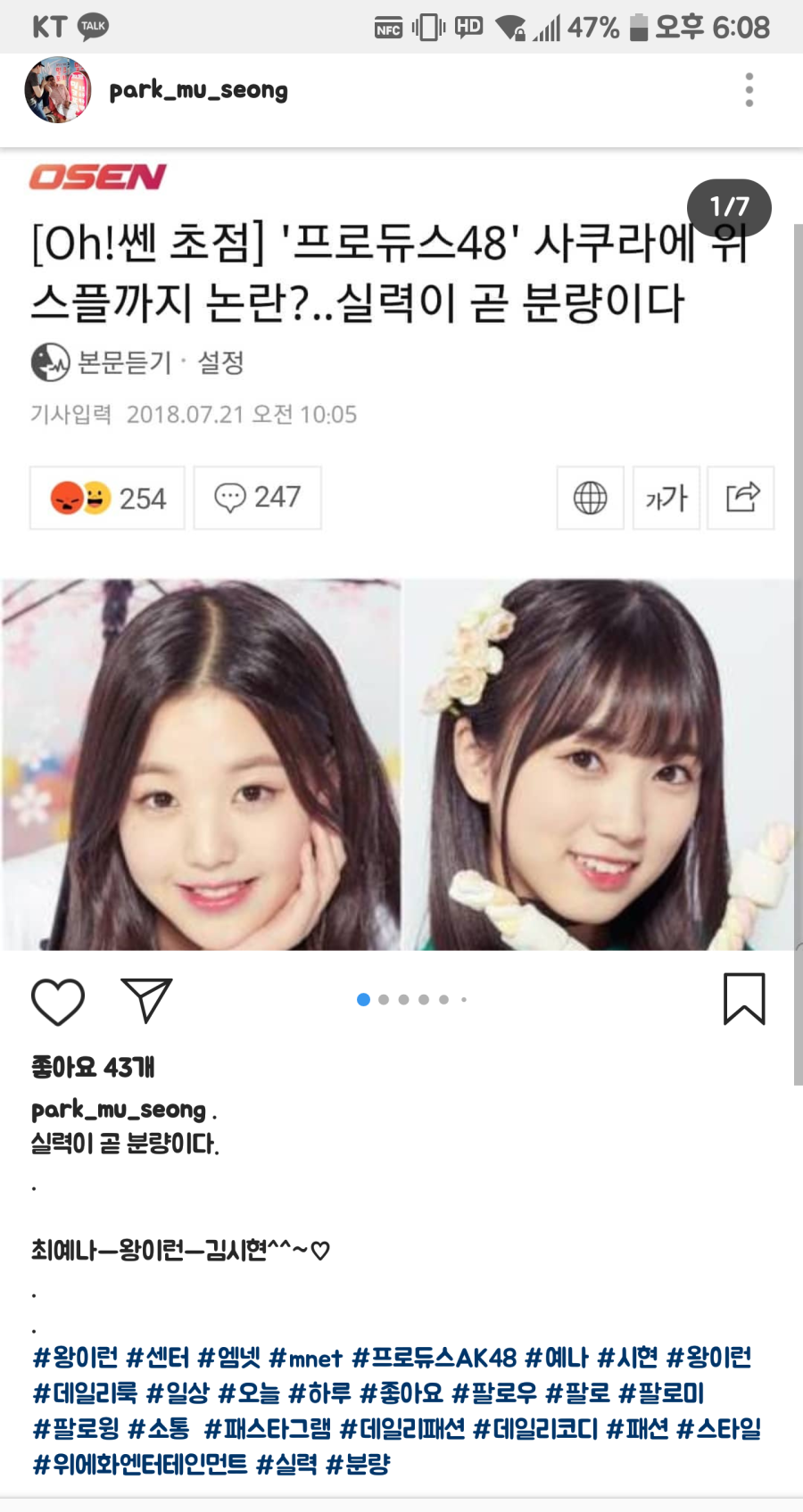Browse the #일상 hashtag
The image size is (803, 1512).
(x=178, y=1393)
